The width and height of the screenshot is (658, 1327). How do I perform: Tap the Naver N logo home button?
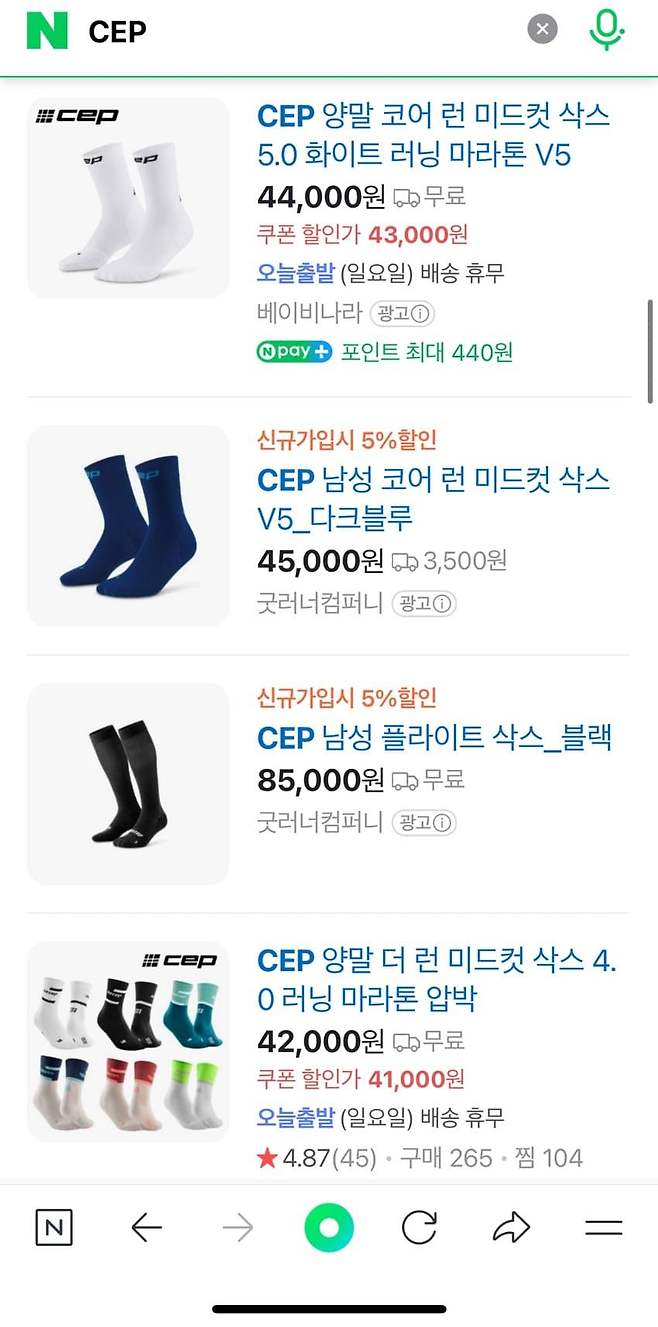click(47, 30)
